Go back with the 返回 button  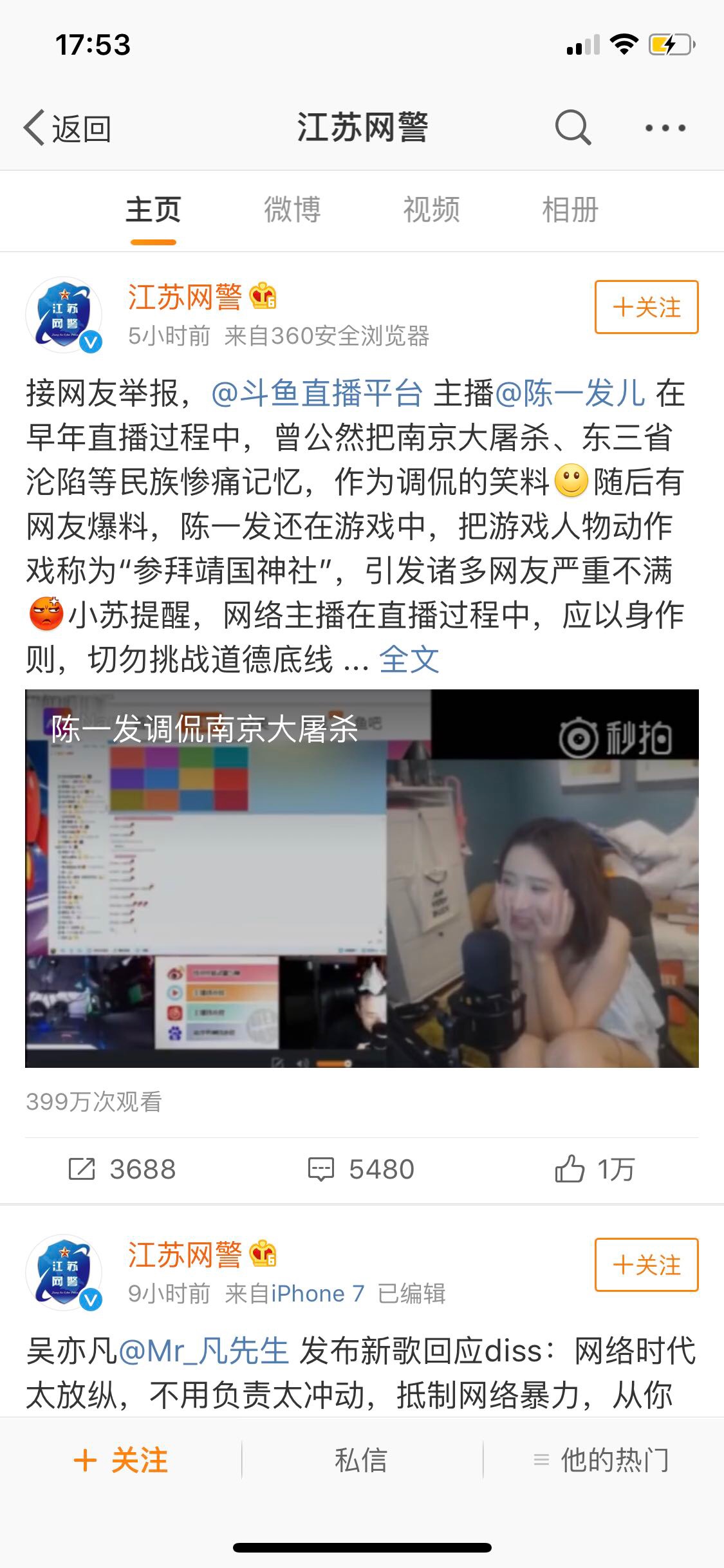(x=67, y=128)
